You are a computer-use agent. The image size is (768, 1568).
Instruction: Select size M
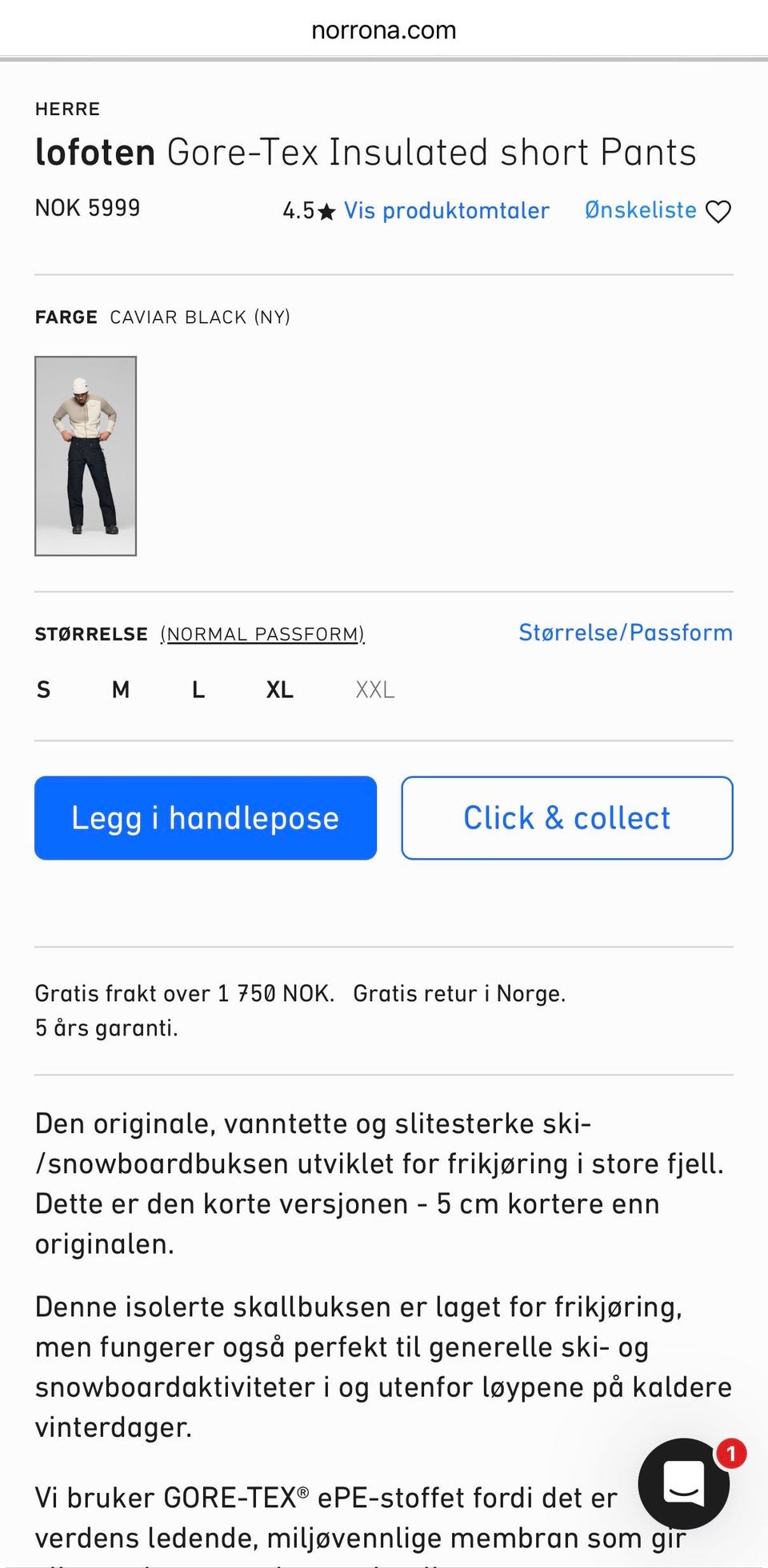120,689
